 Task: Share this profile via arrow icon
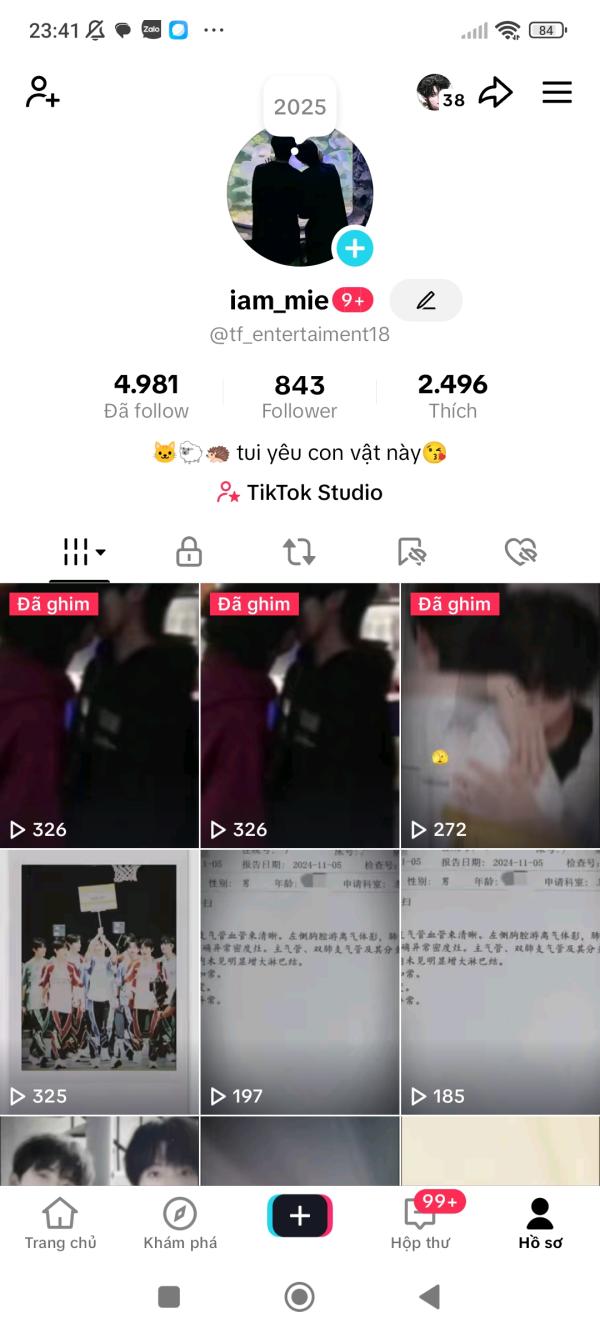pyautogui.click(x=495, y=93)
